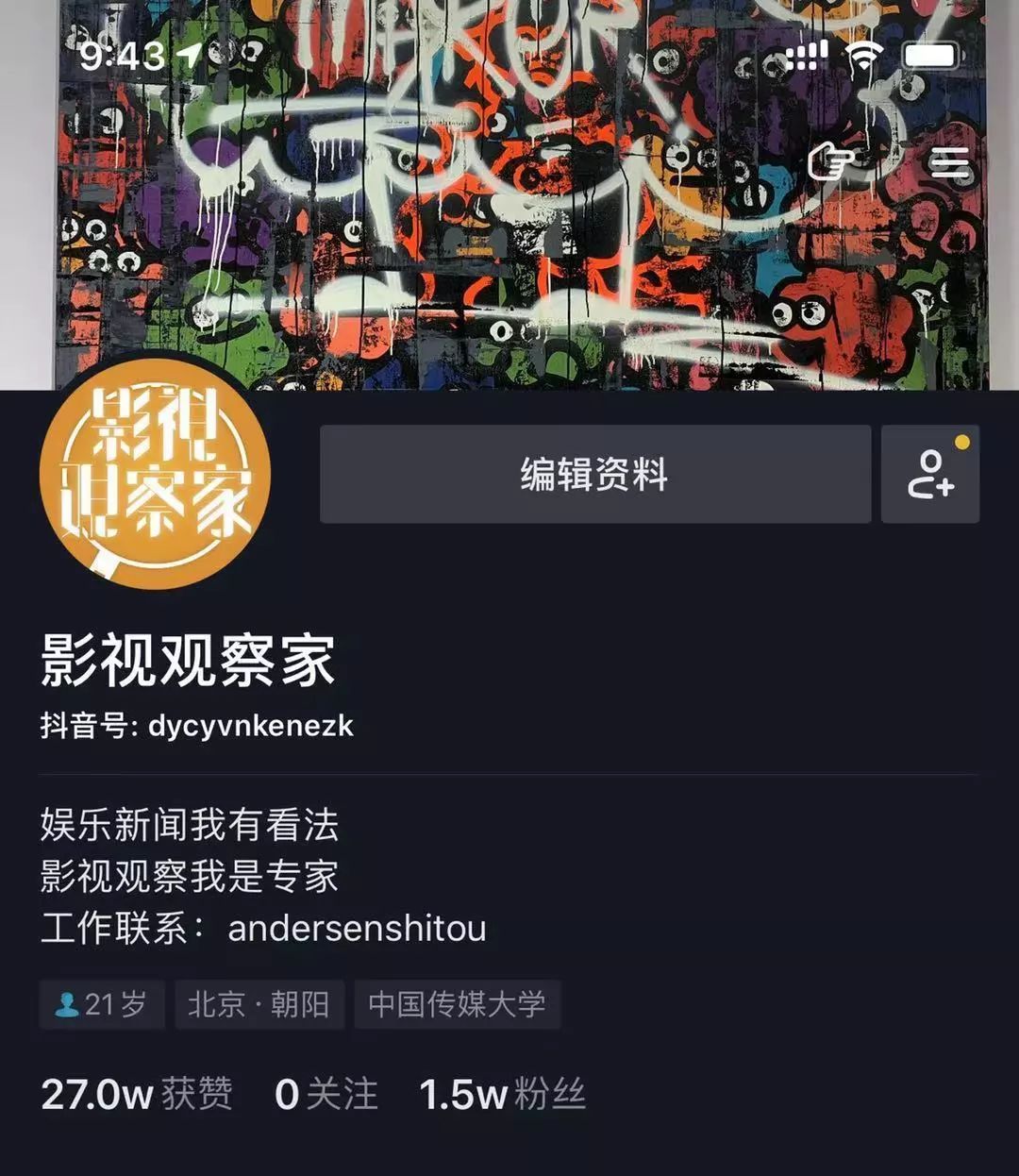The image size is (1019, 1176).
Task: Tap the 北京·朝阳 location tag
Action: (259, 1004)
